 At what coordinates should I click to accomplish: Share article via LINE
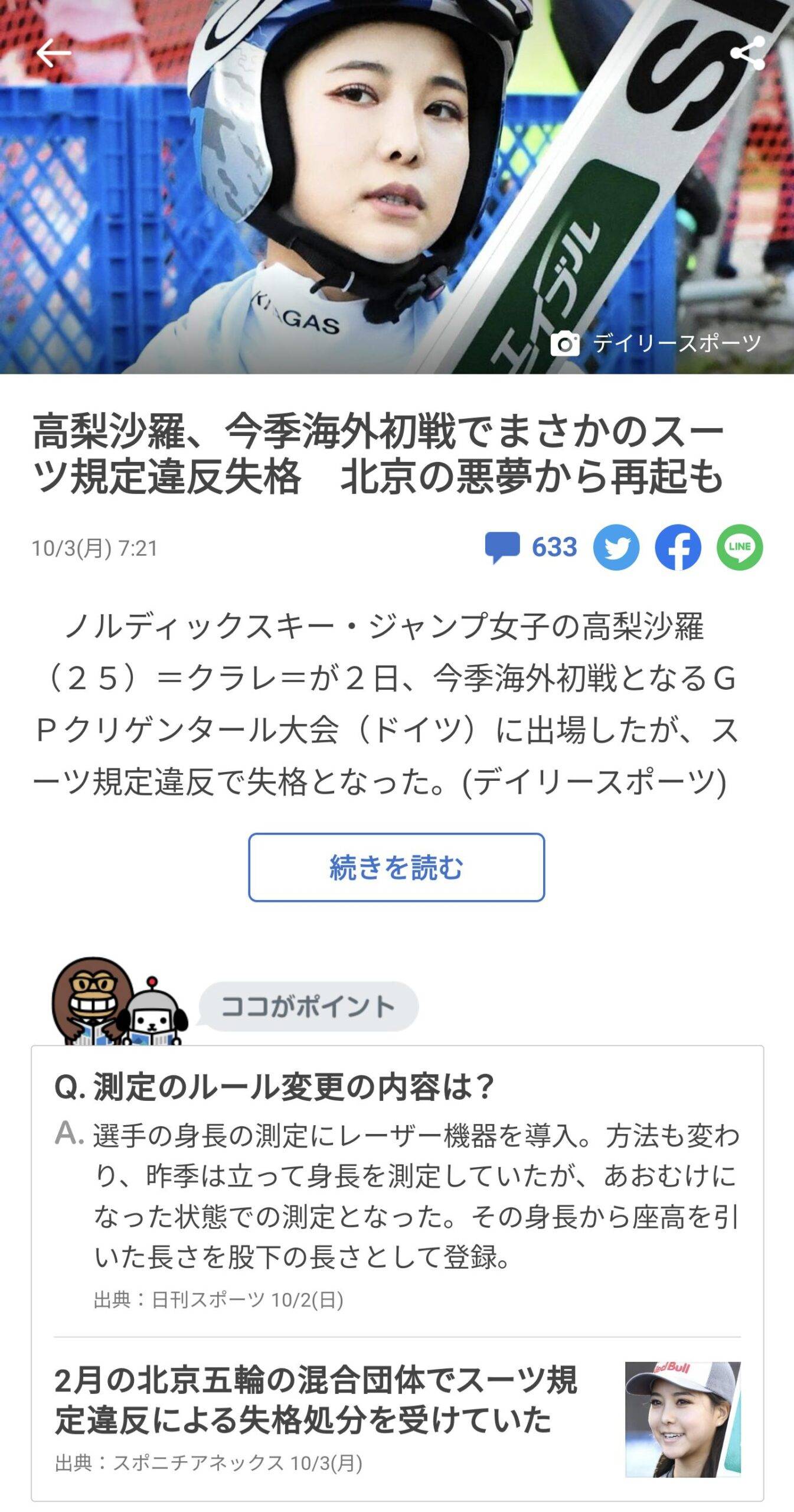739,547
